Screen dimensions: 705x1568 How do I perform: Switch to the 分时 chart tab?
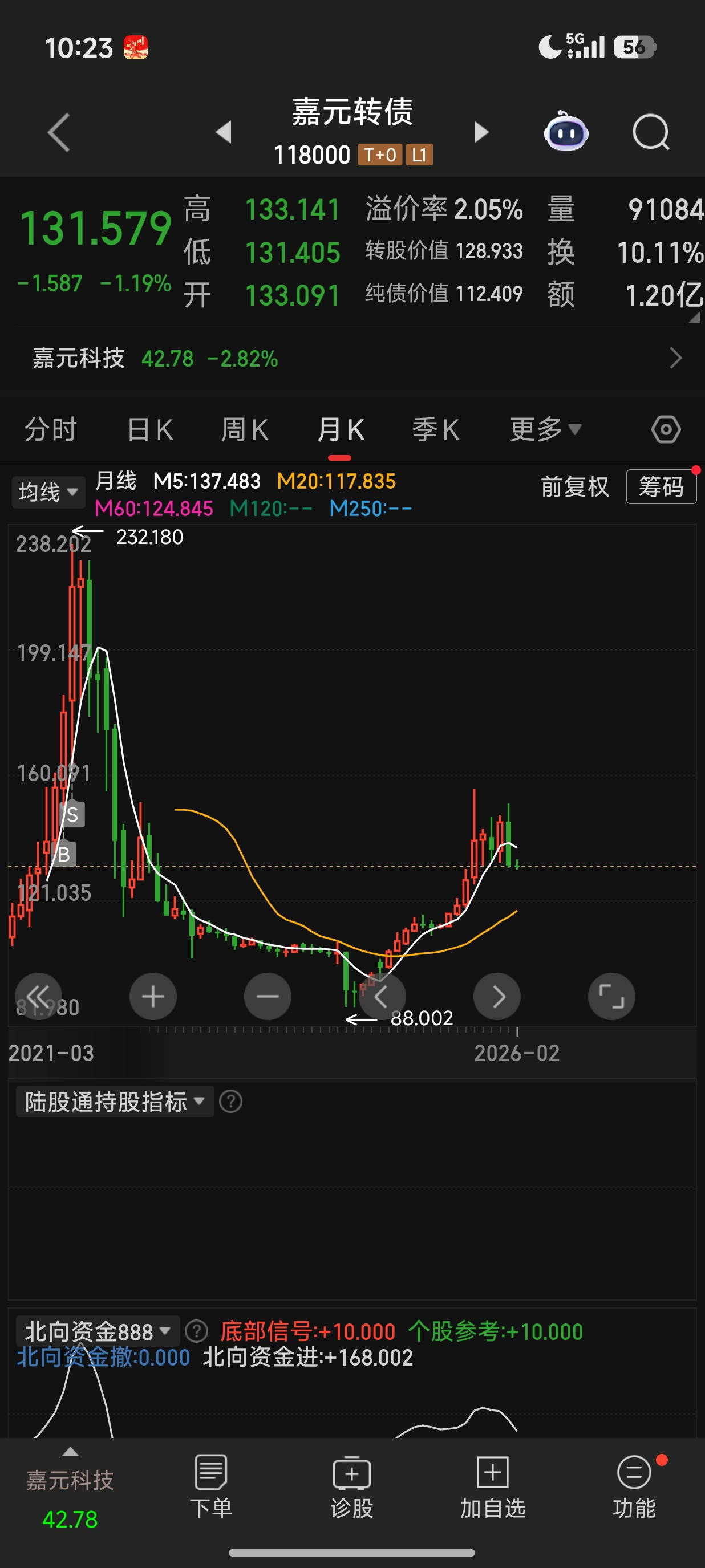click(x=51, y=430)
